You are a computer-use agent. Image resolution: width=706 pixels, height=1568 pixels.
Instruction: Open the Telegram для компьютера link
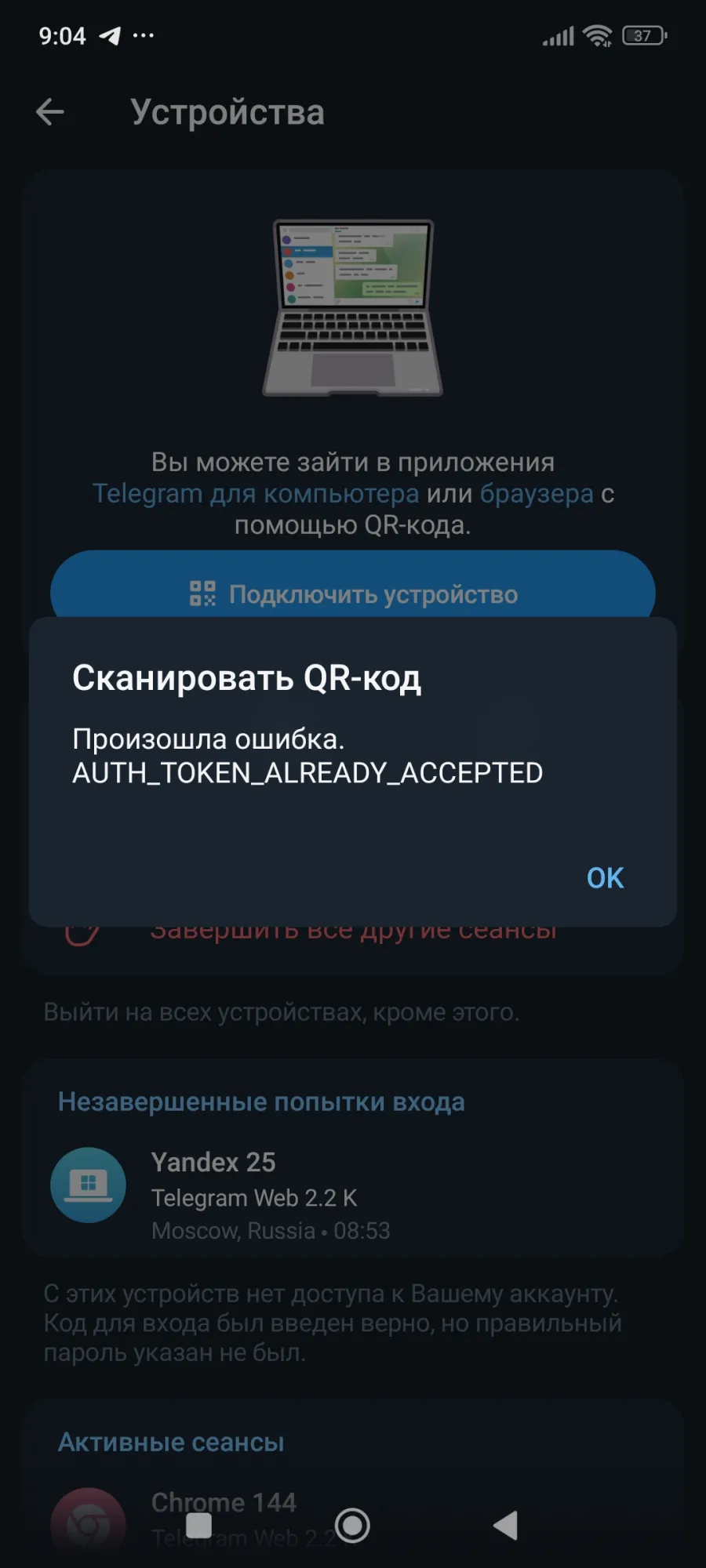coord(256,494)
